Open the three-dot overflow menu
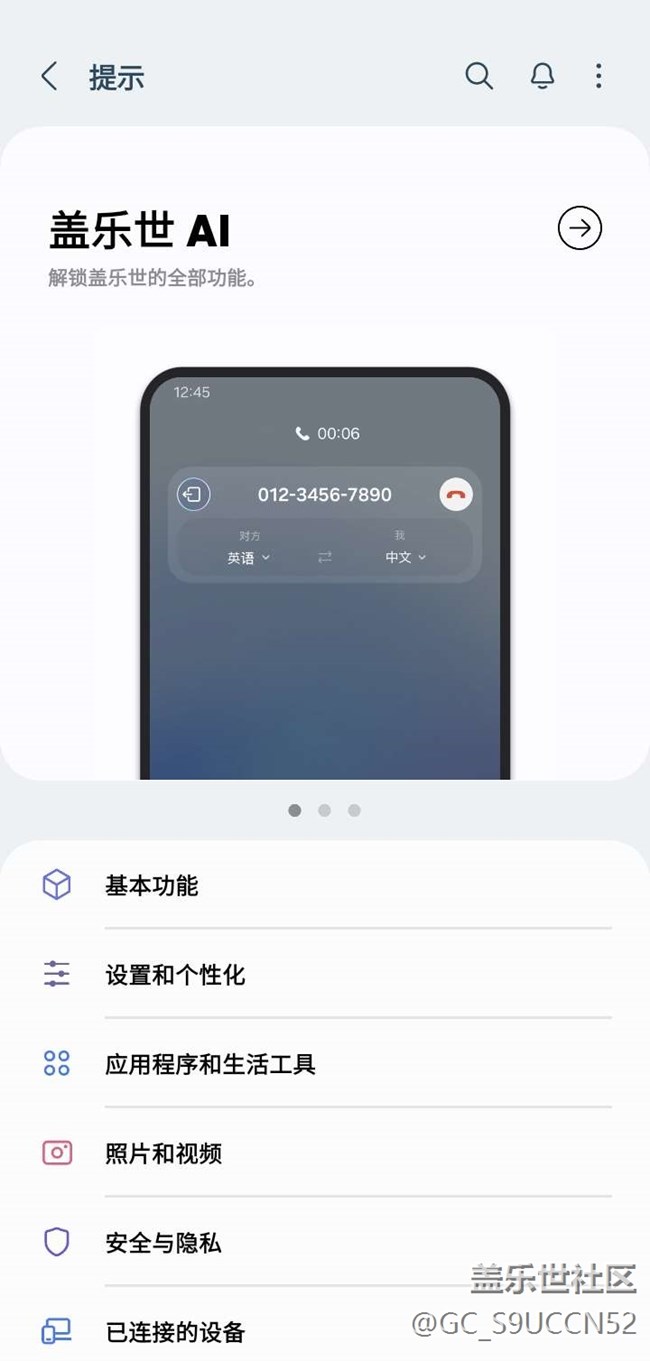This screenshot has width=650, height=1361. [598, 76]
